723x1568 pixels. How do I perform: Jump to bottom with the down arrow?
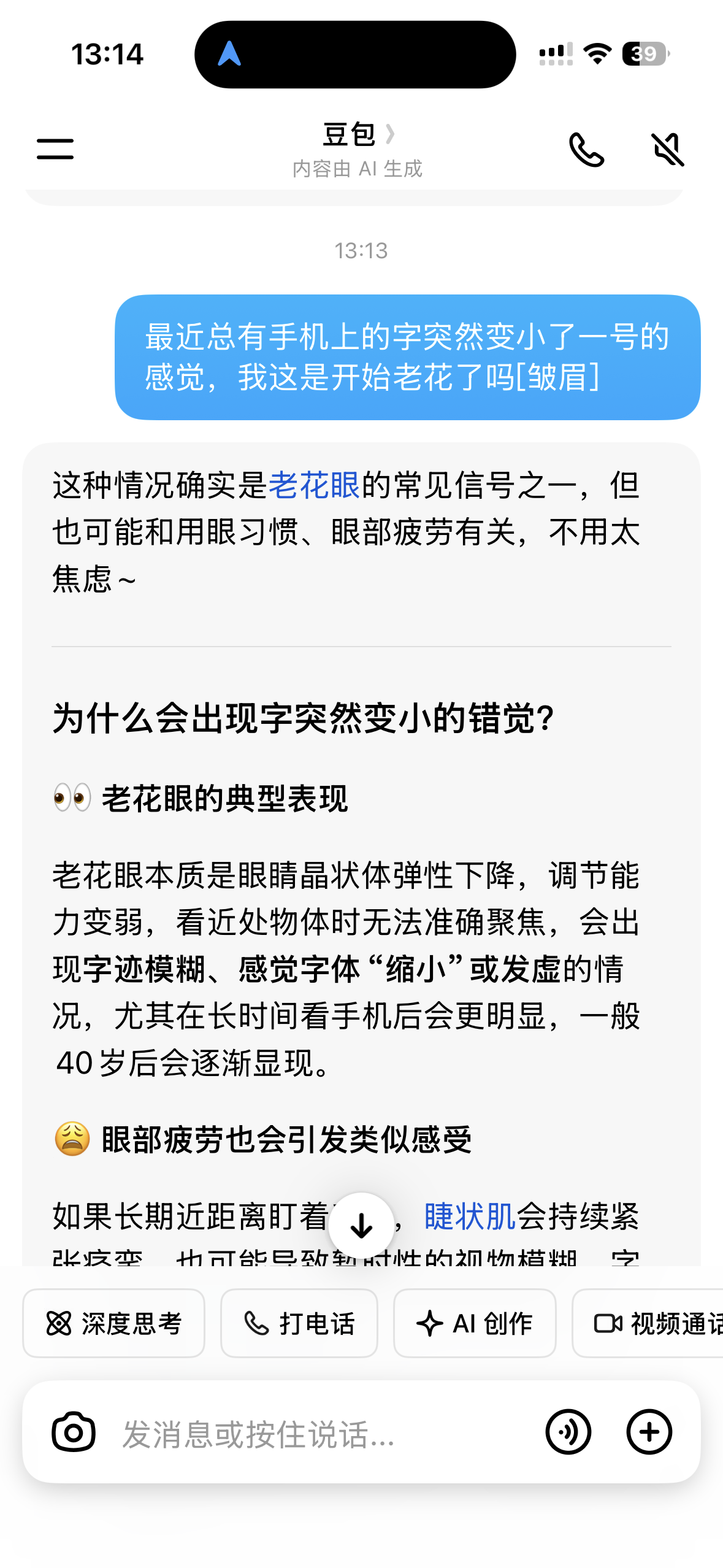click(361, 1226)
